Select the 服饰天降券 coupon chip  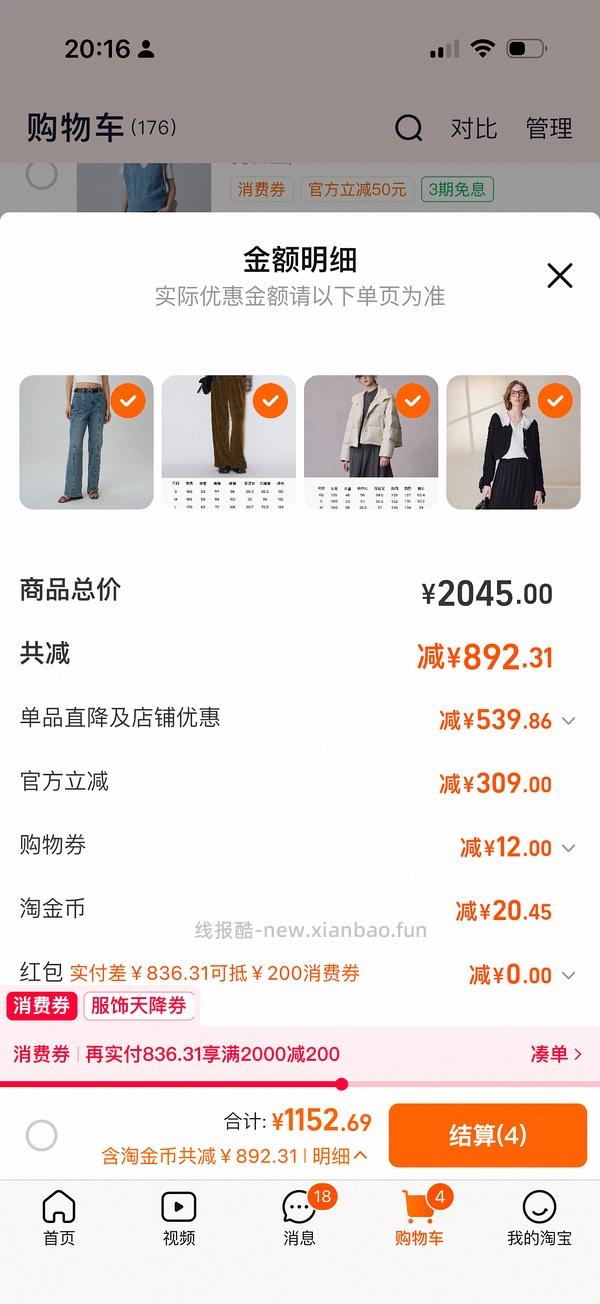click(139, 1006)
